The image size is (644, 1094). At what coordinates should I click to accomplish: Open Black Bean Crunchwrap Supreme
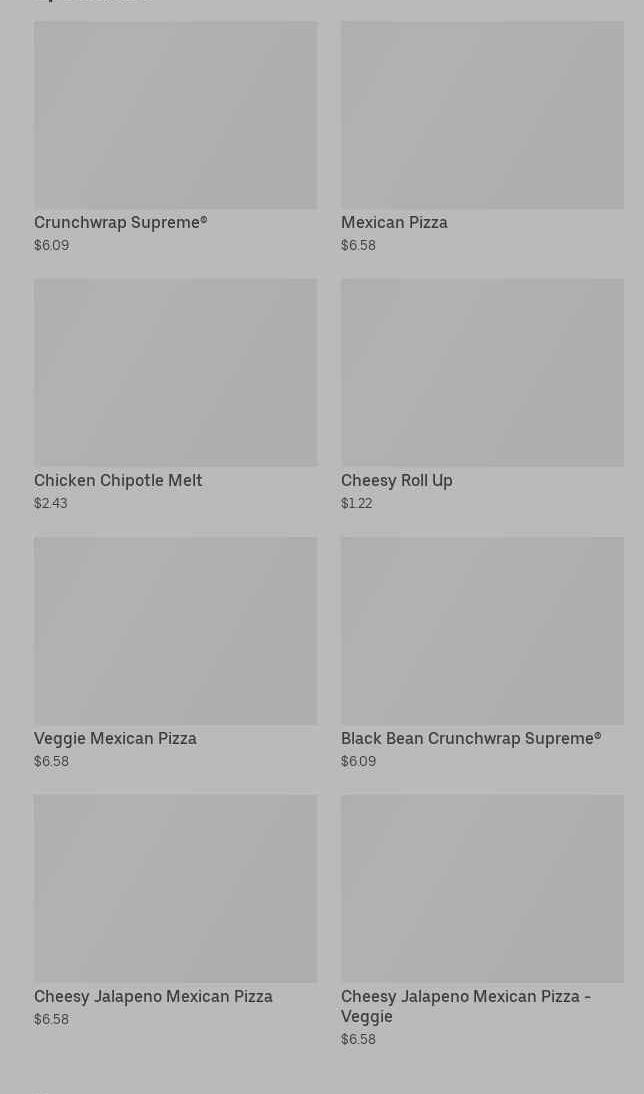[x=482, y=653]
